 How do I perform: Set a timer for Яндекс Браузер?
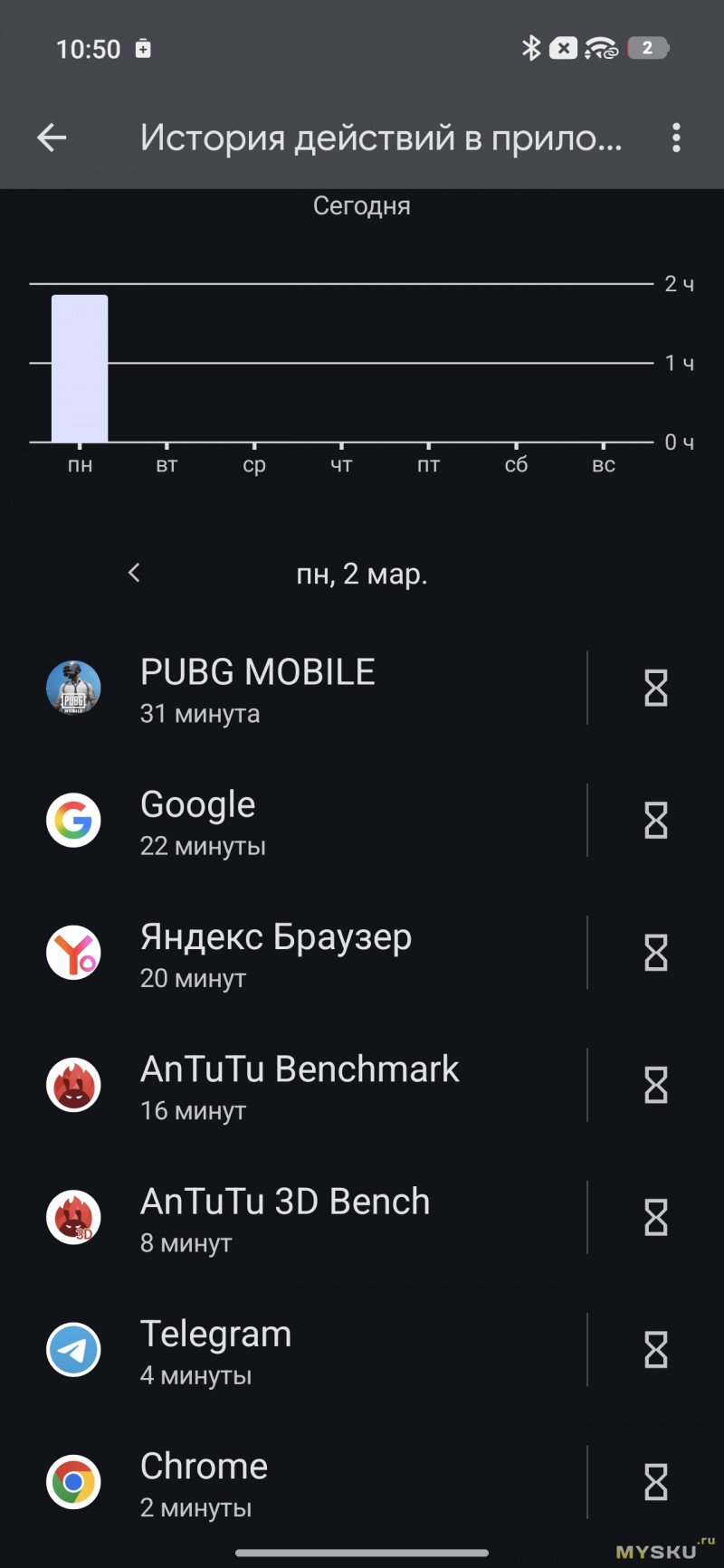click(655, 953)
